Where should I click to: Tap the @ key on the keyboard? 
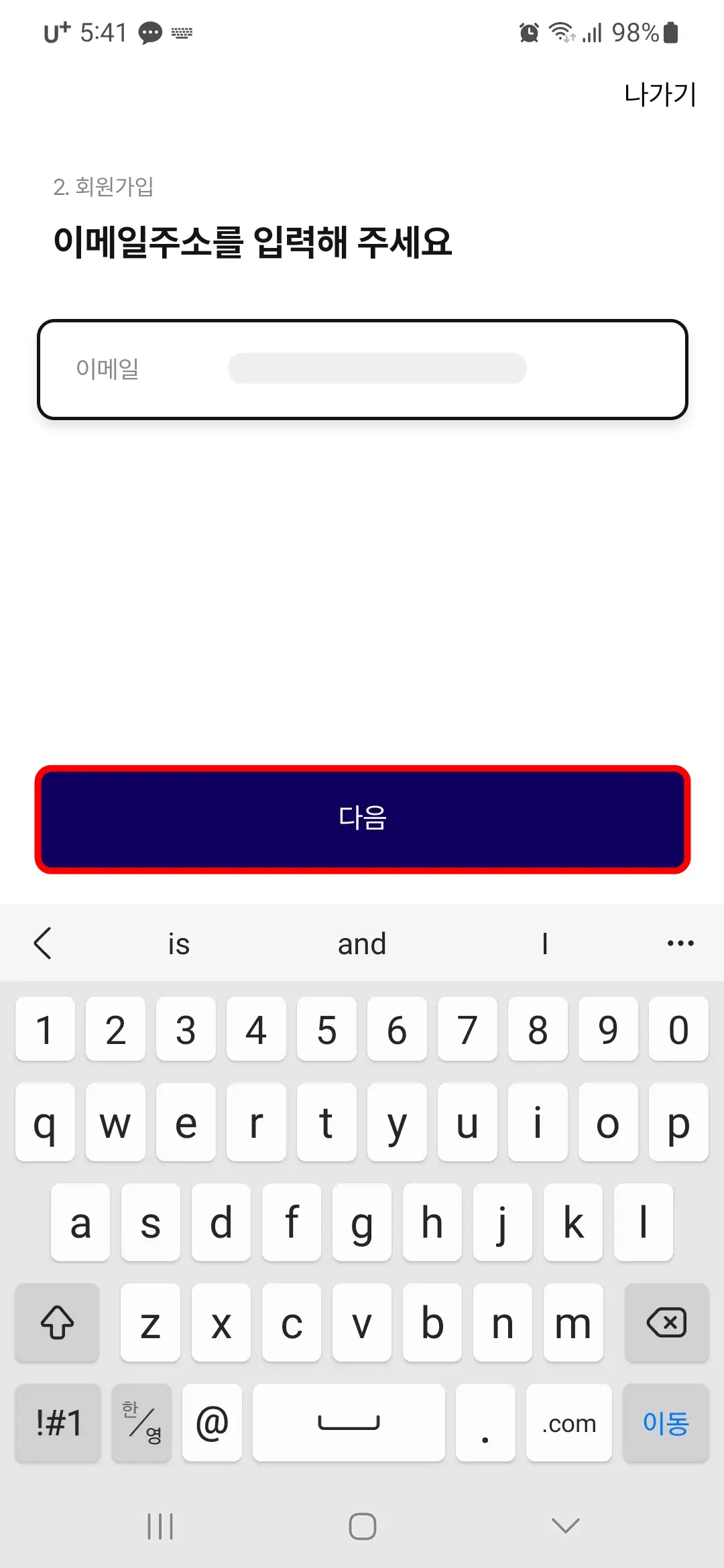point(211,1423)
